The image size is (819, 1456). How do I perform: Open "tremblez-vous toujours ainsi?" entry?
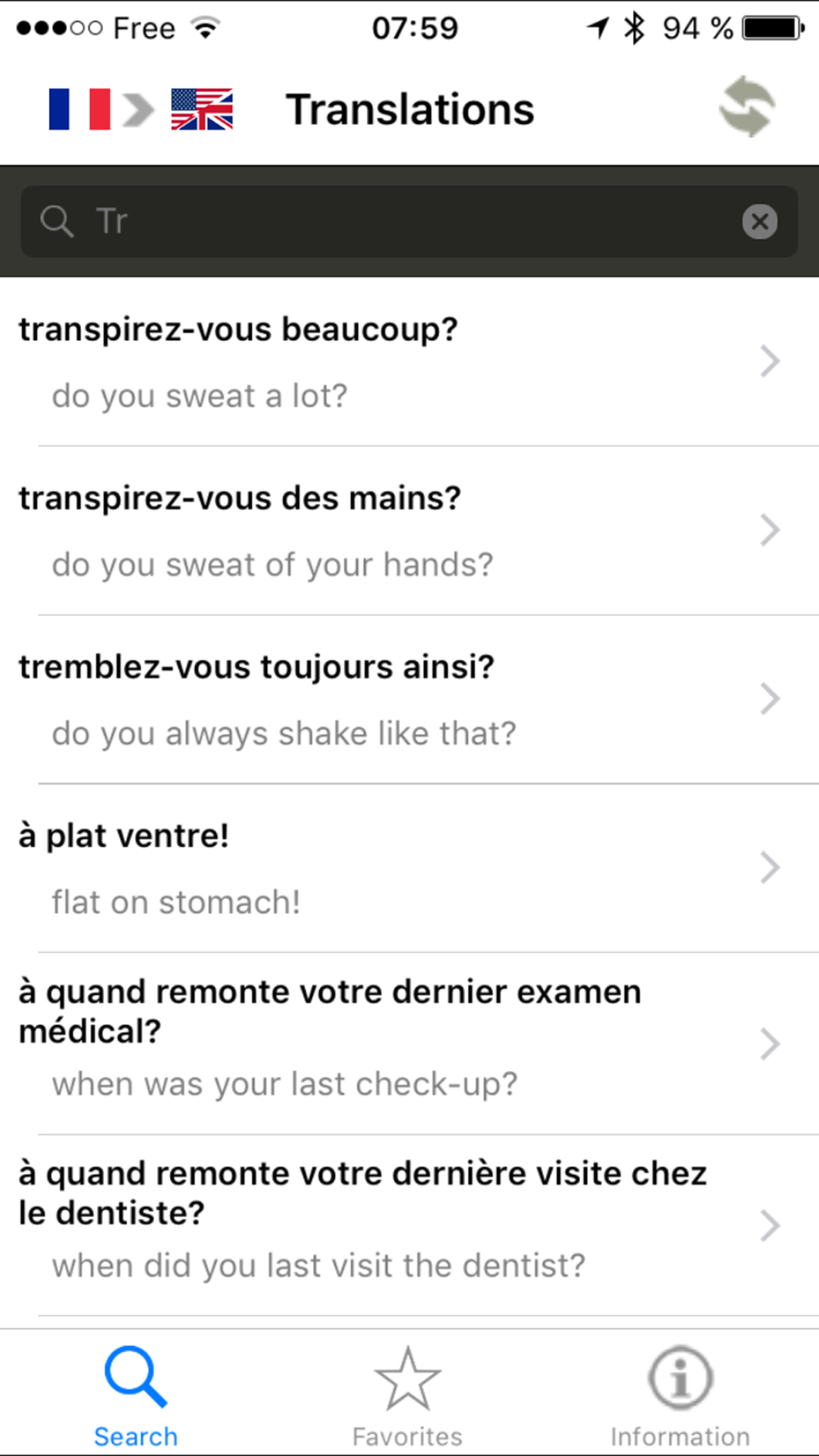(x=409, y=699)
